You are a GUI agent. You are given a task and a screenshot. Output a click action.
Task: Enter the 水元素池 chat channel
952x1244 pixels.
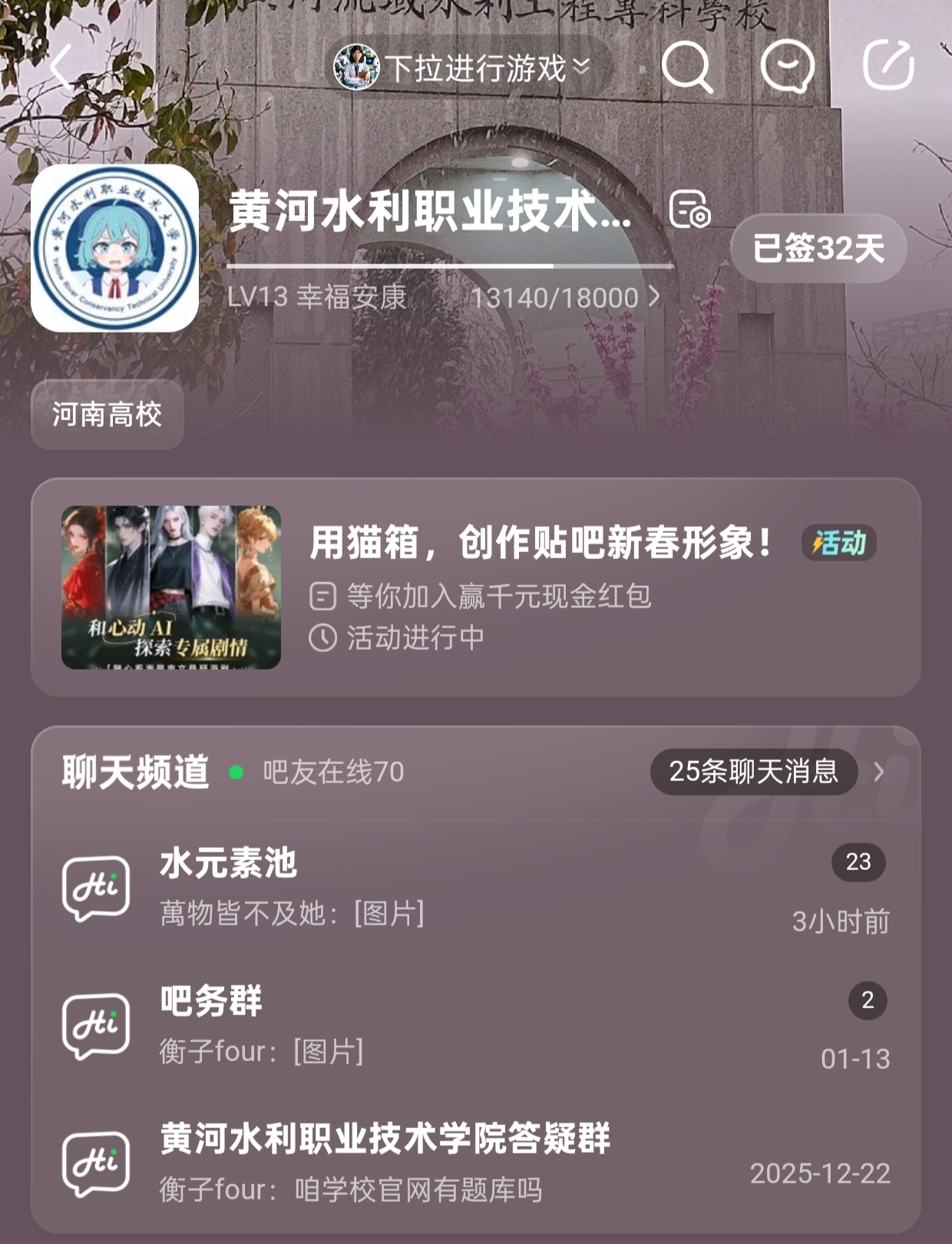pos(475,887)
